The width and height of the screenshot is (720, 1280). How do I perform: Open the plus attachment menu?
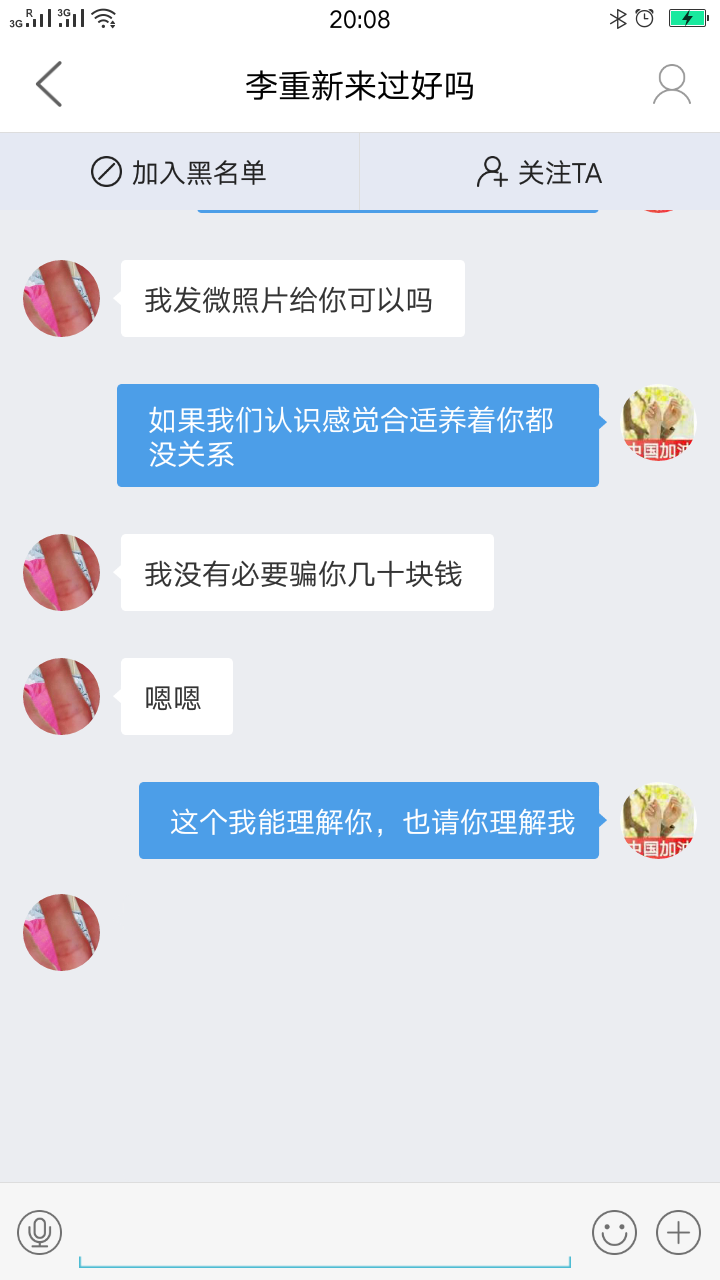pyautogui.click(x=678, y=1232)
